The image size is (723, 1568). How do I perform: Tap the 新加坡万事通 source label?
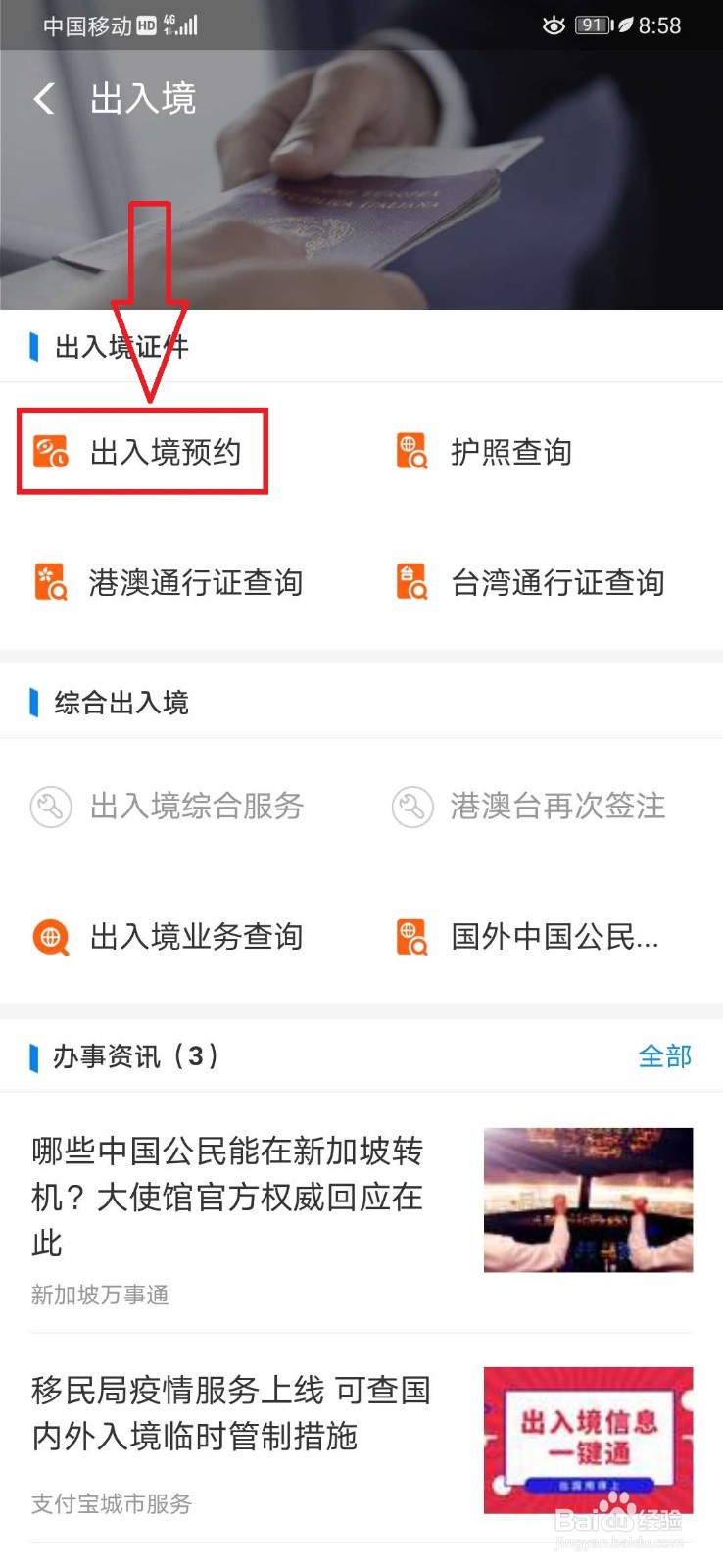tap(100, 1295)
